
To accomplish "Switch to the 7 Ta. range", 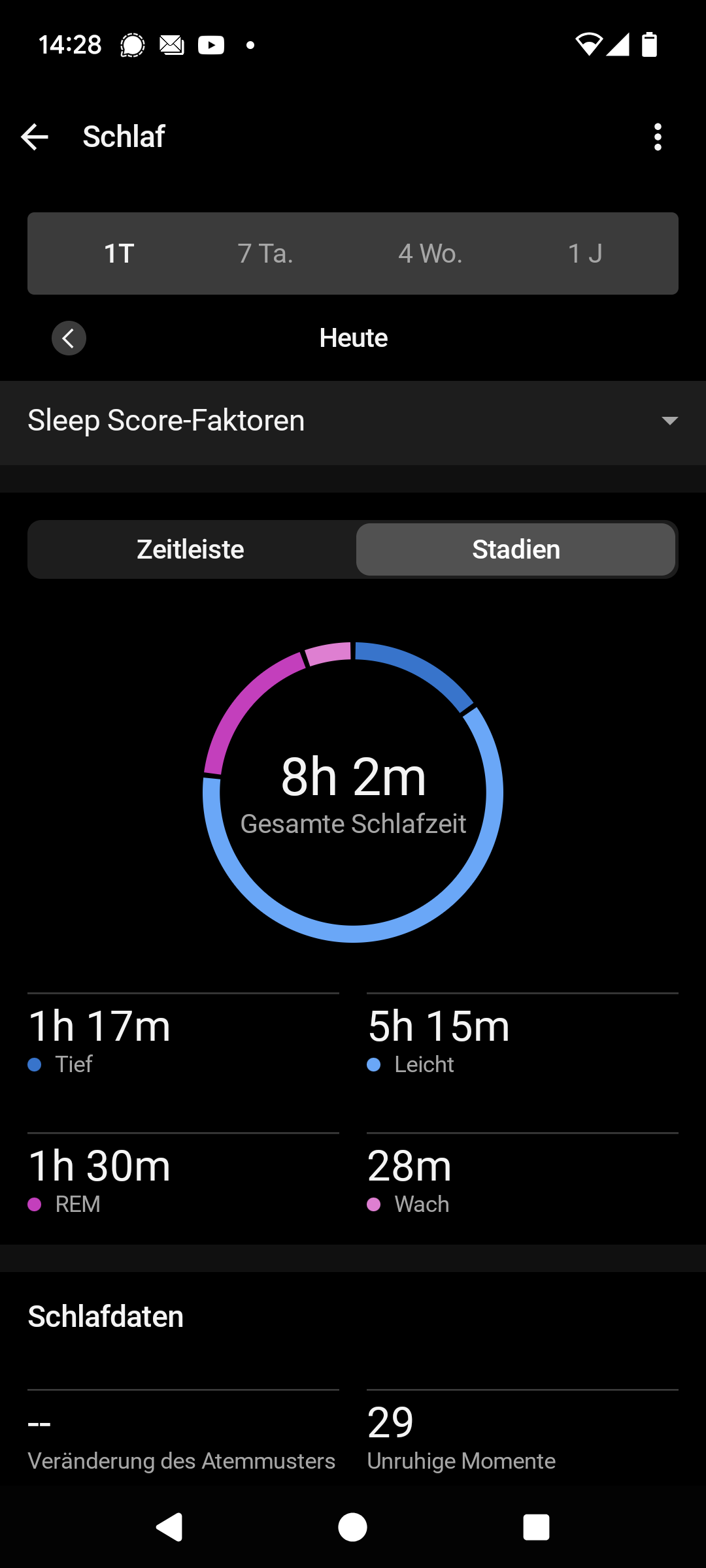I will pyautogui.click(x=265, y=253).
